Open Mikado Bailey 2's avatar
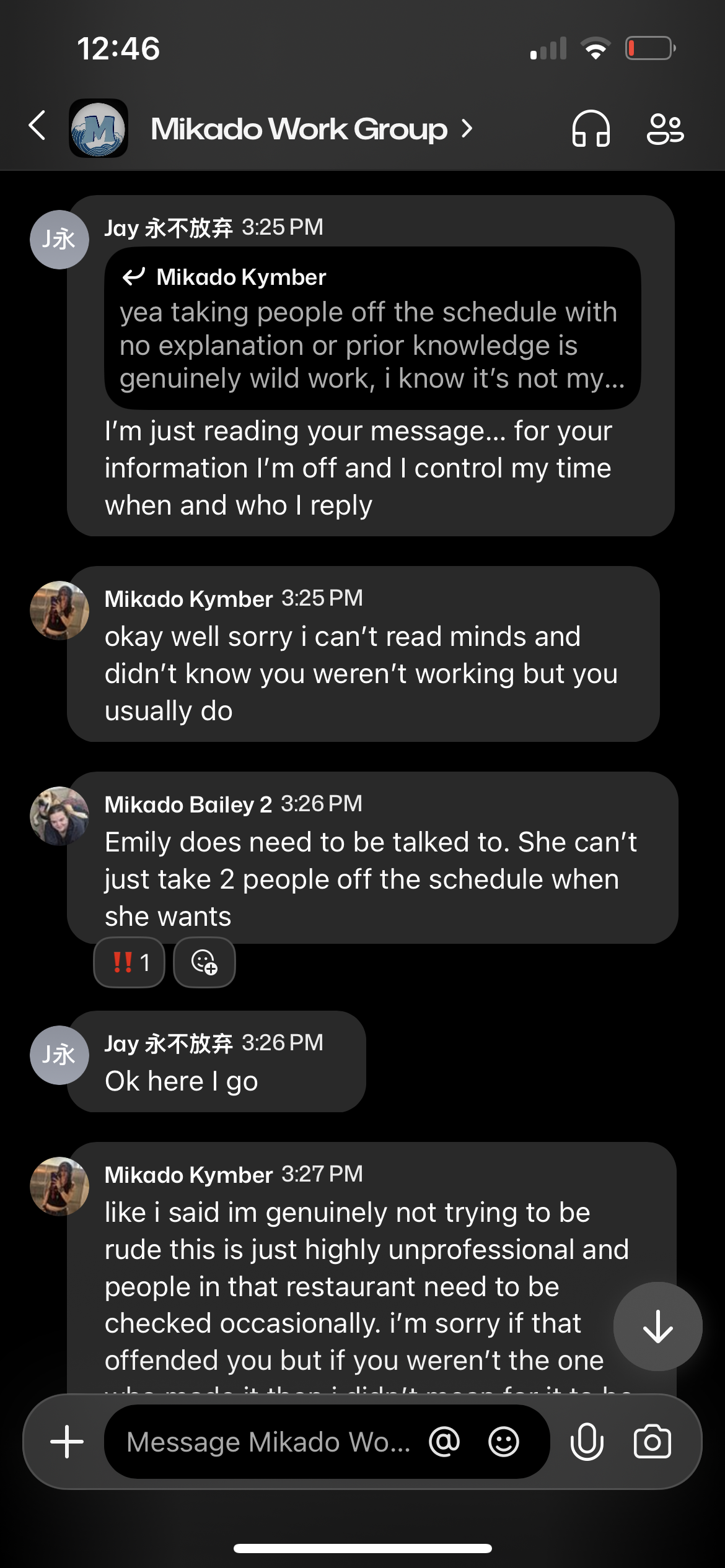This screenshot has width=725, height=1568. [59, 816]
